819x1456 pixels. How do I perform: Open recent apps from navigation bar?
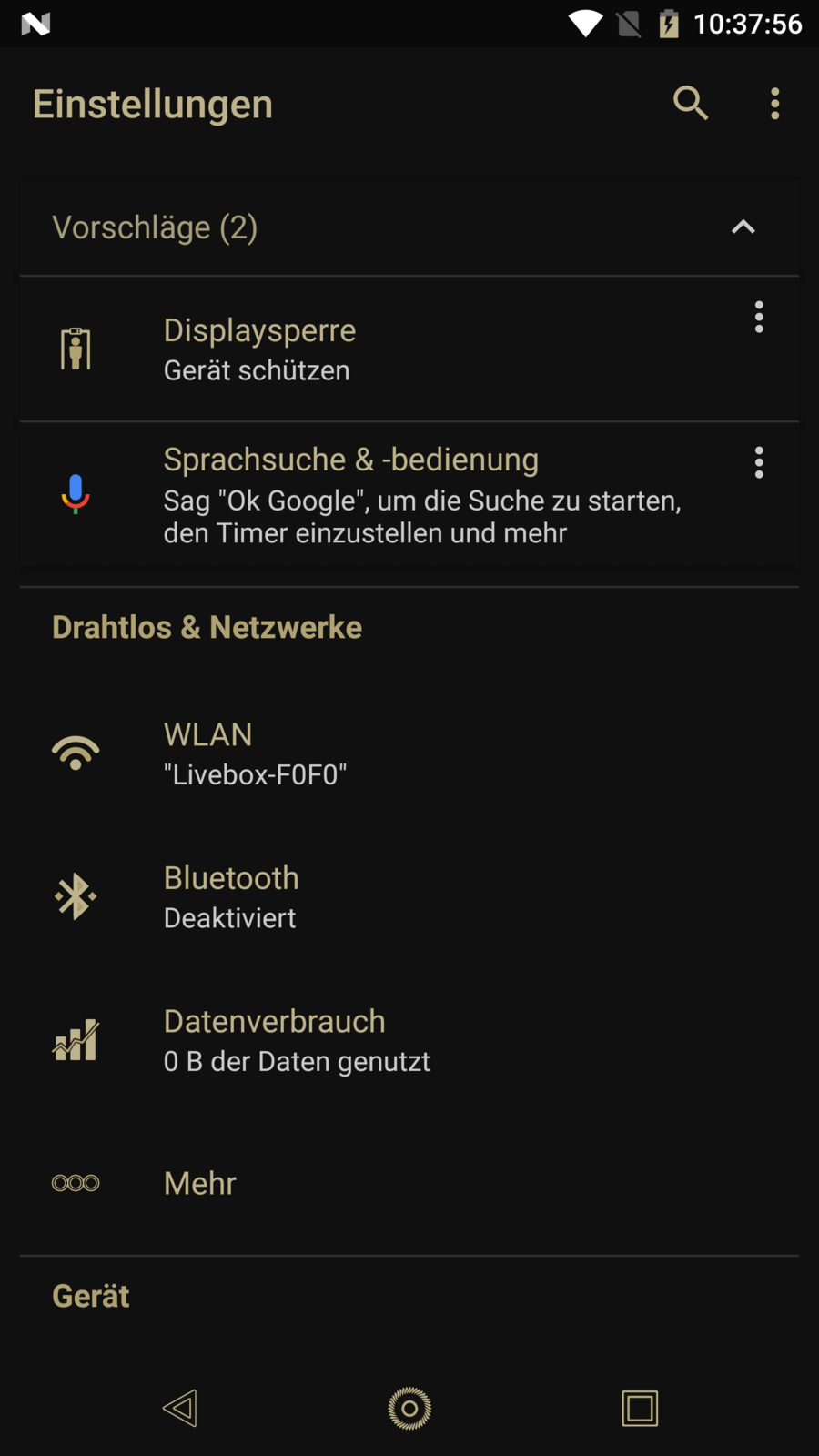click(640, 1408)
